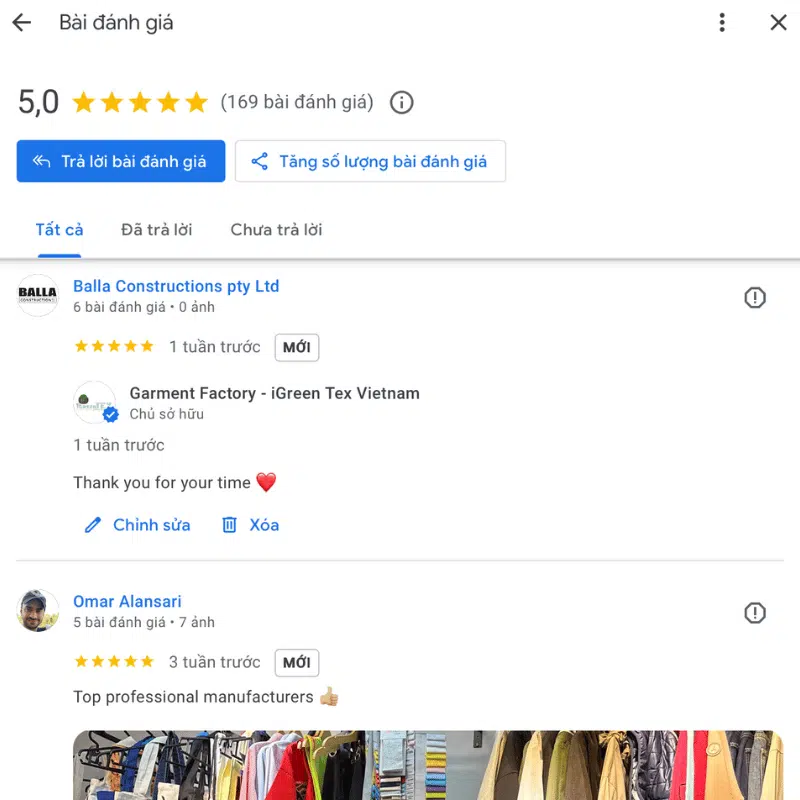Open the three-dot overflow menu

point(722,23)
